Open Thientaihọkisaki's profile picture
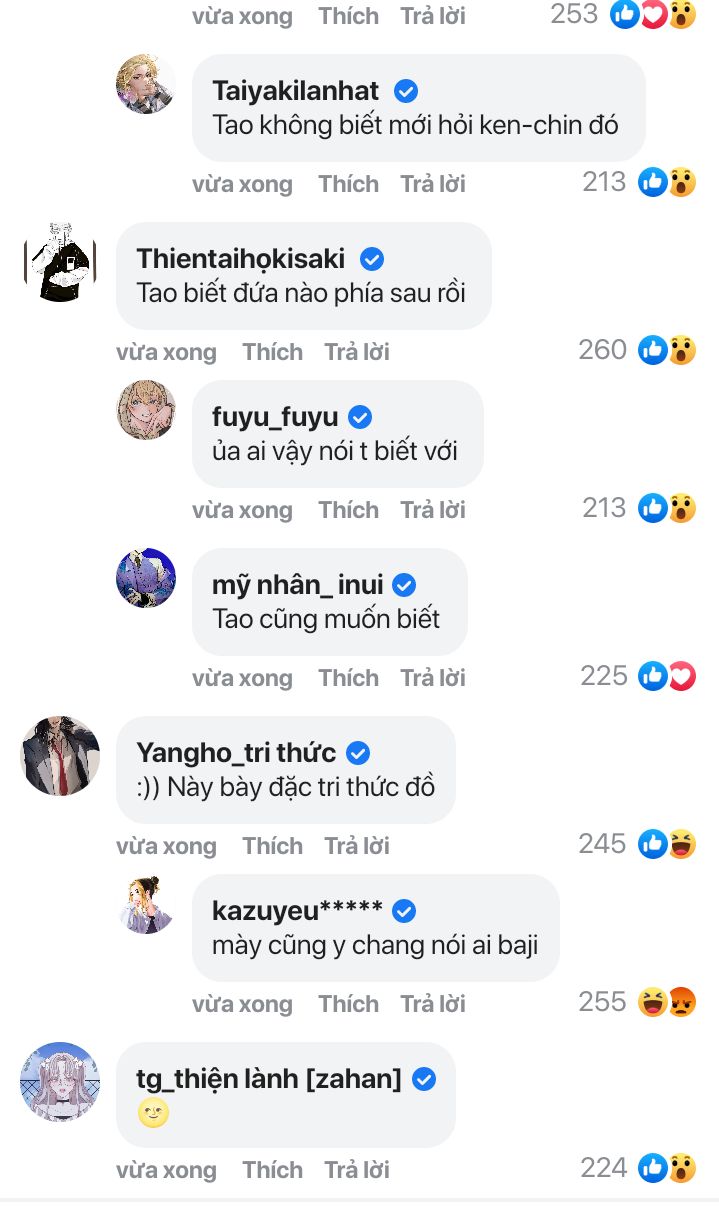Screen dimensions: 719x1206 (60, 262)
